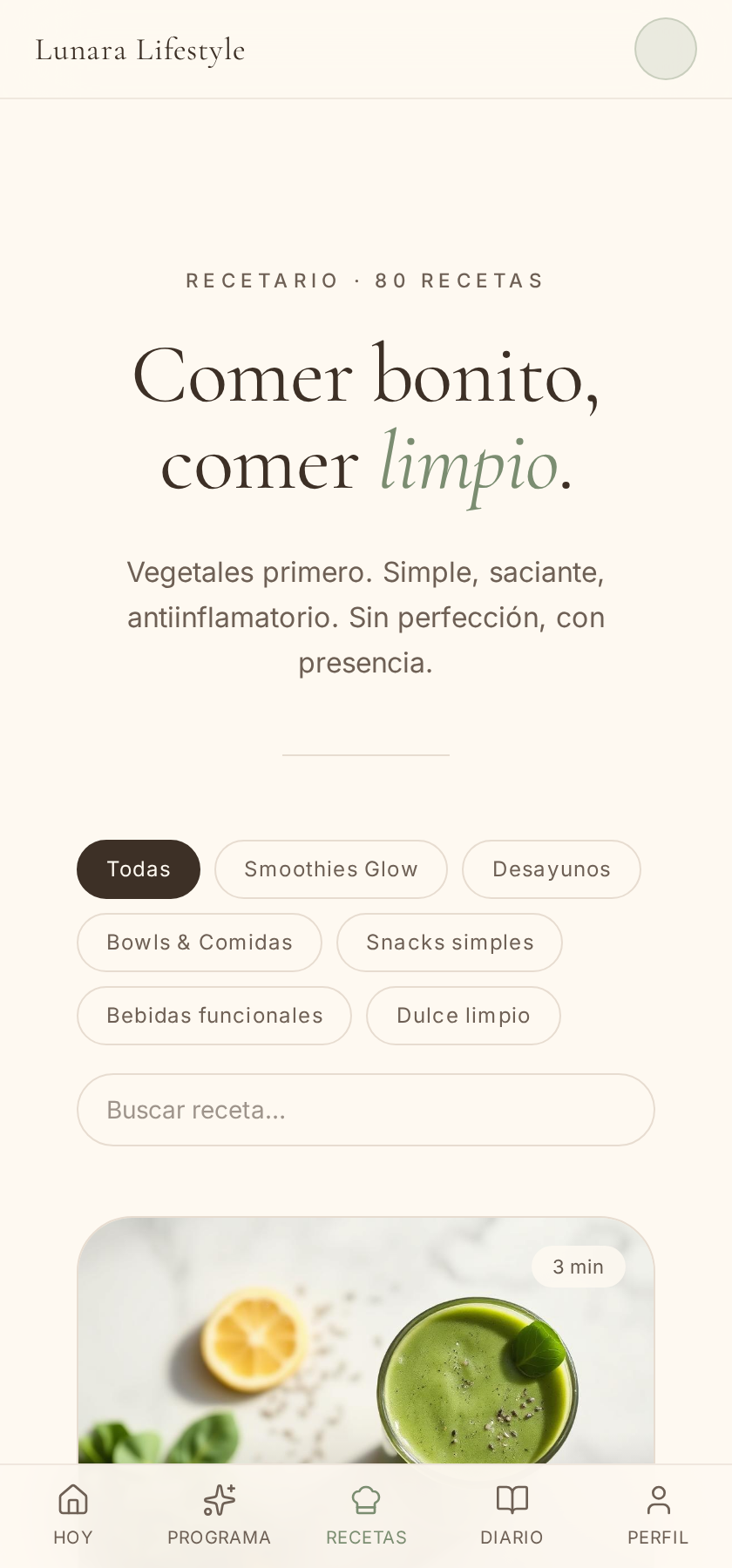Open the Perfil tab
732x1568 pixels.
pyautogui.click(x=659, y=1516)
